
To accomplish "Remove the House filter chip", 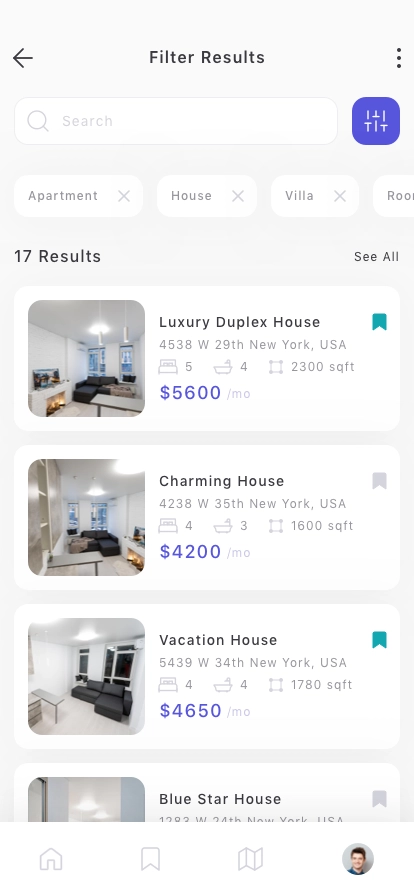I will coord(238,196).
